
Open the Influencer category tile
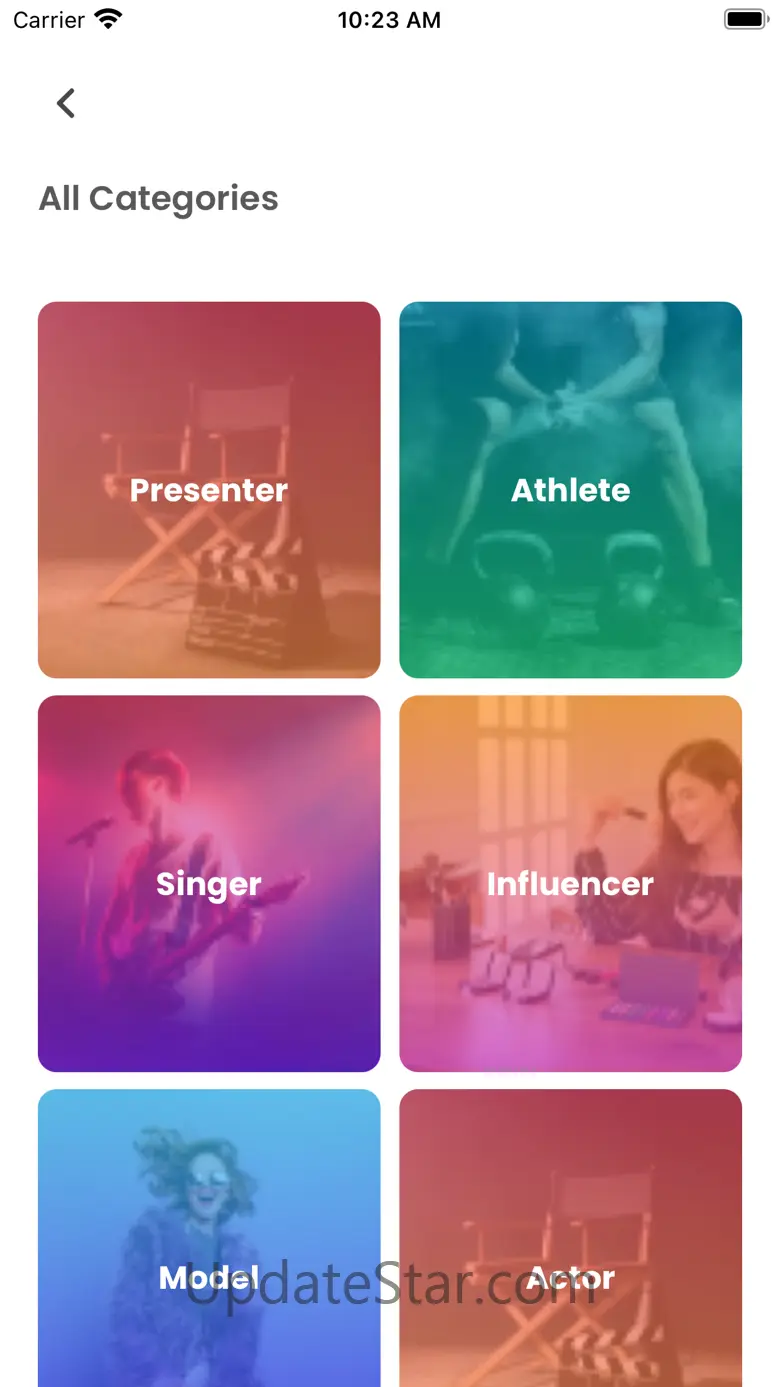click(570, 883)
